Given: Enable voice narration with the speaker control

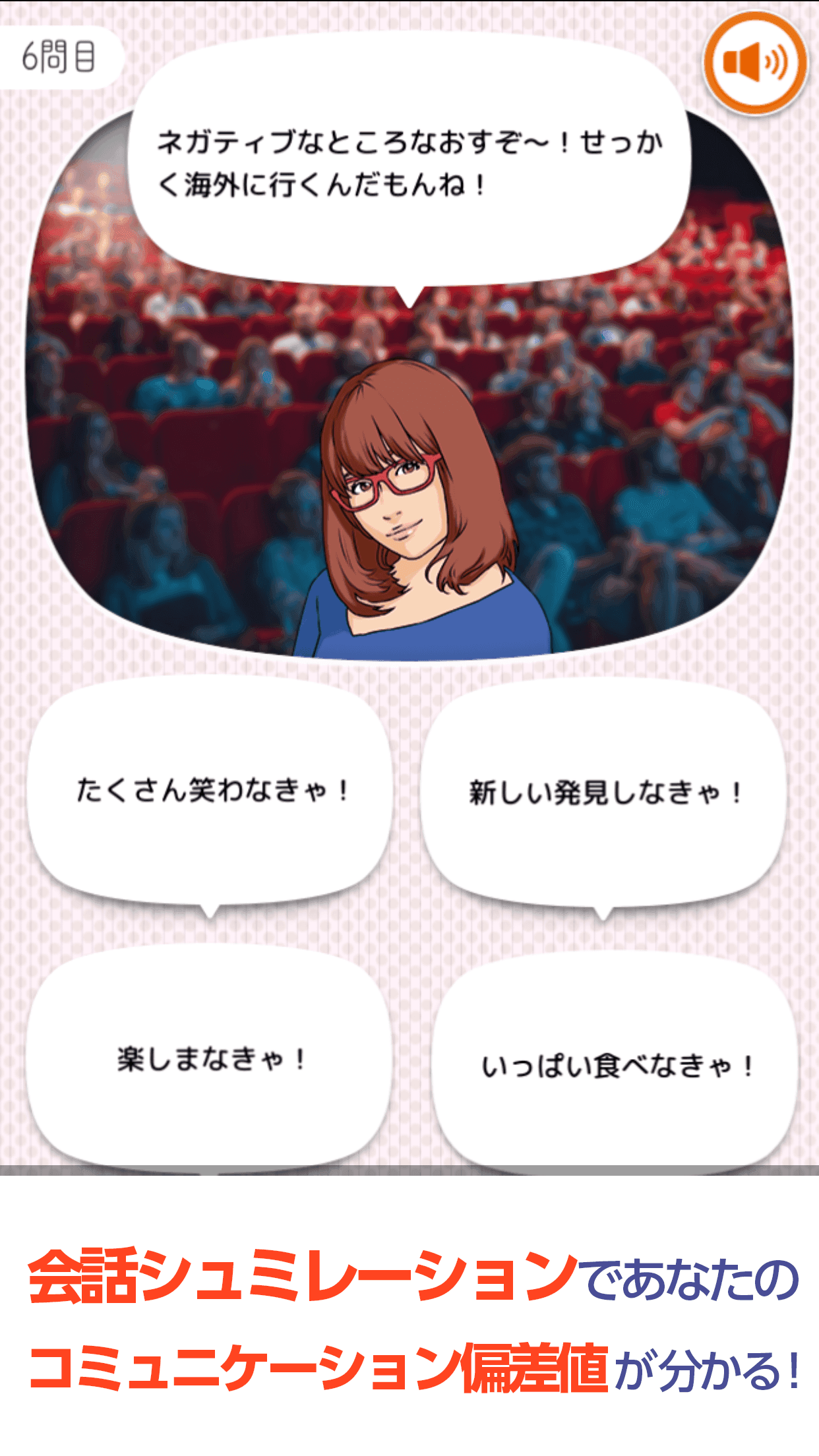Looking at the screenshot, I should (756, 63).
